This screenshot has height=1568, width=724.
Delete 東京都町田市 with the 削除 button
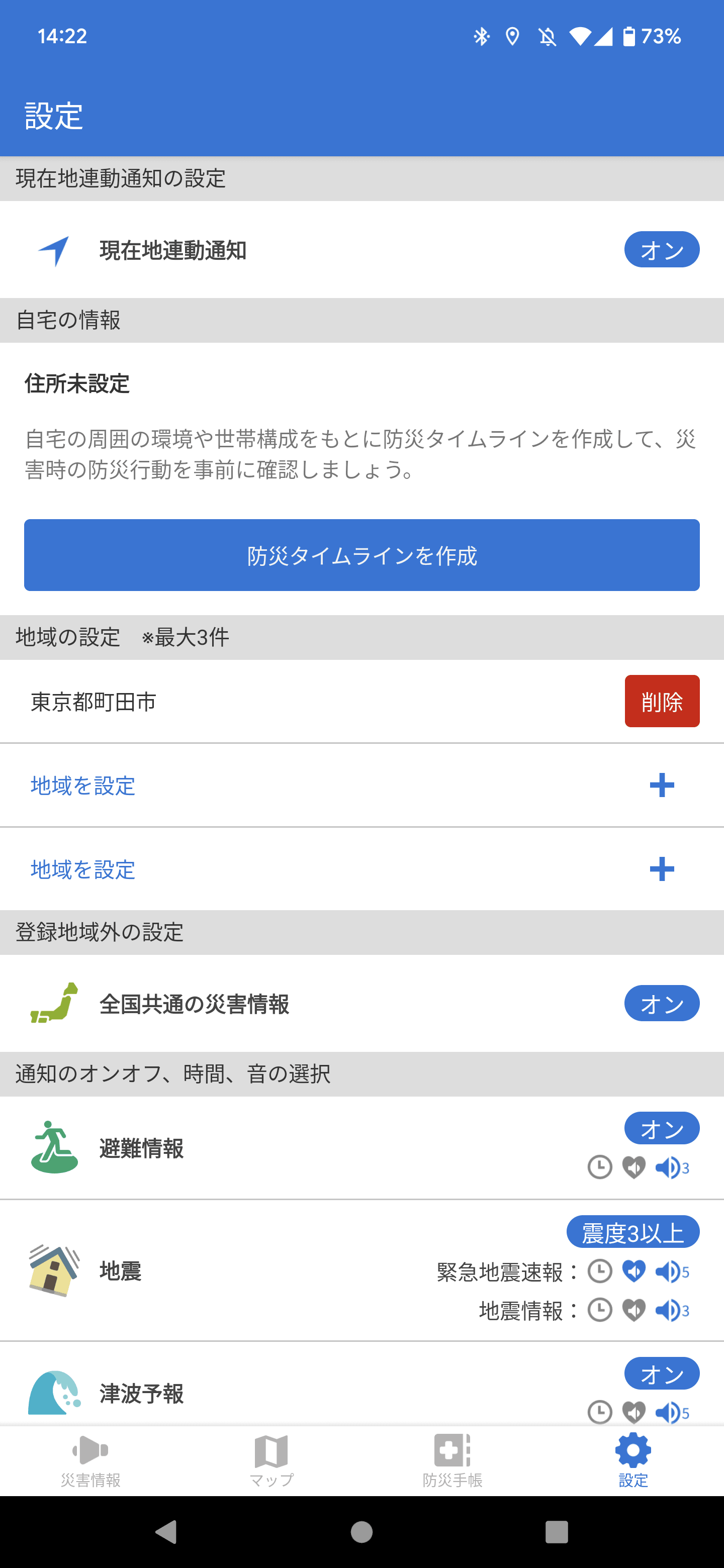(x=662, y=701)
